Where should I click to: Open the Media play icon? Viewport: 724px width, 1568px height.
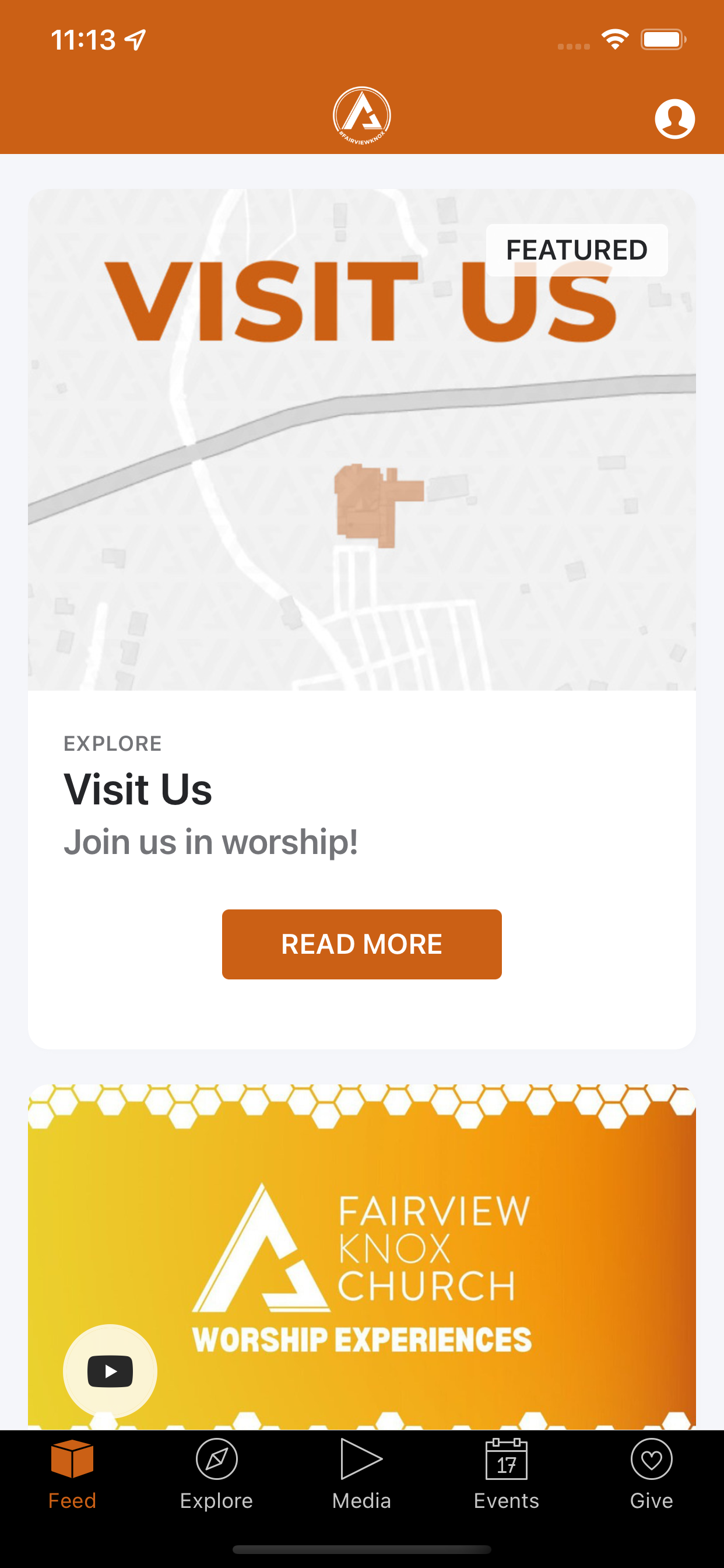pyautogui.click(x=361, y=1459)
